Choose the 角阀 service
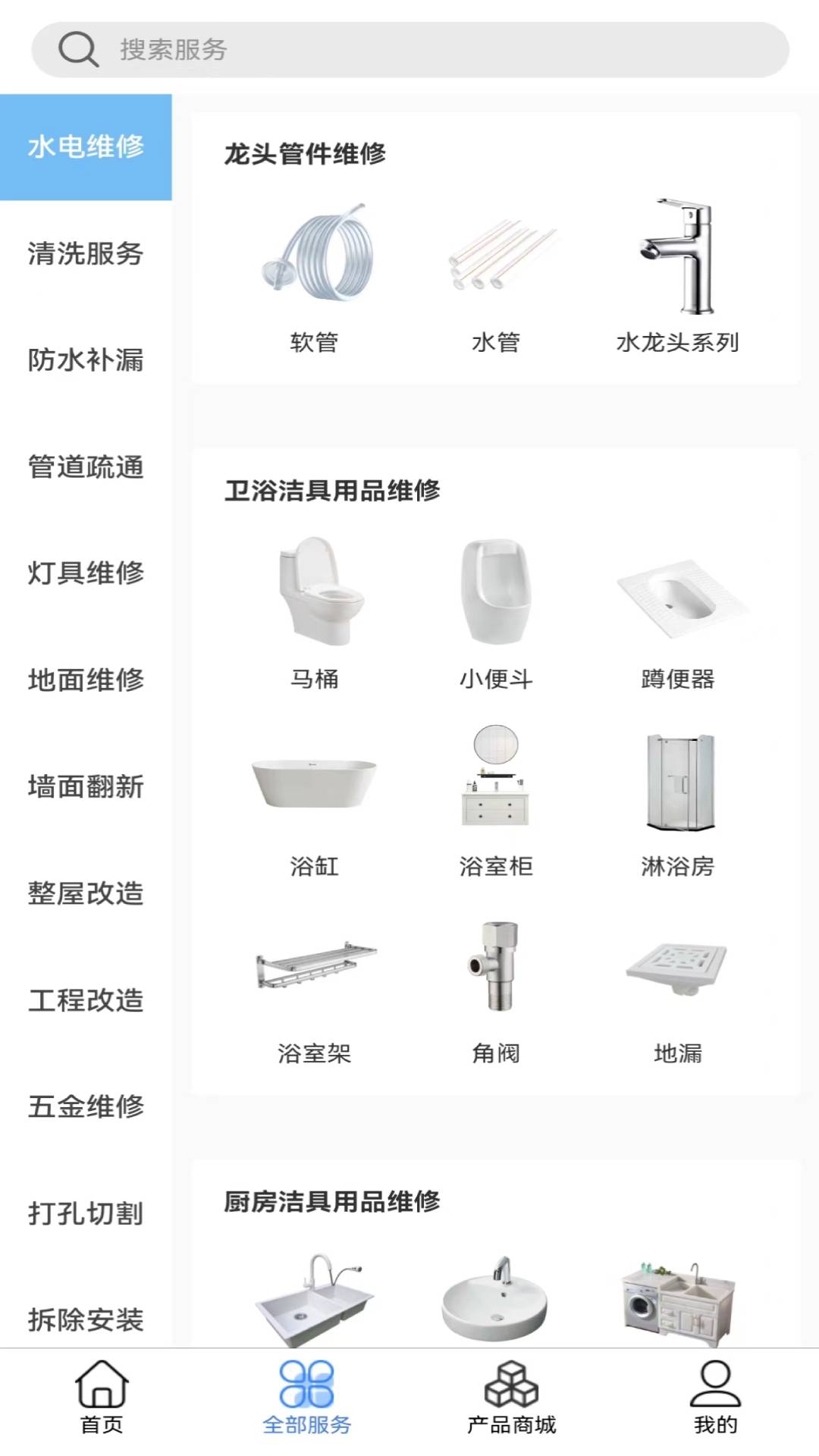 (496, 987)
